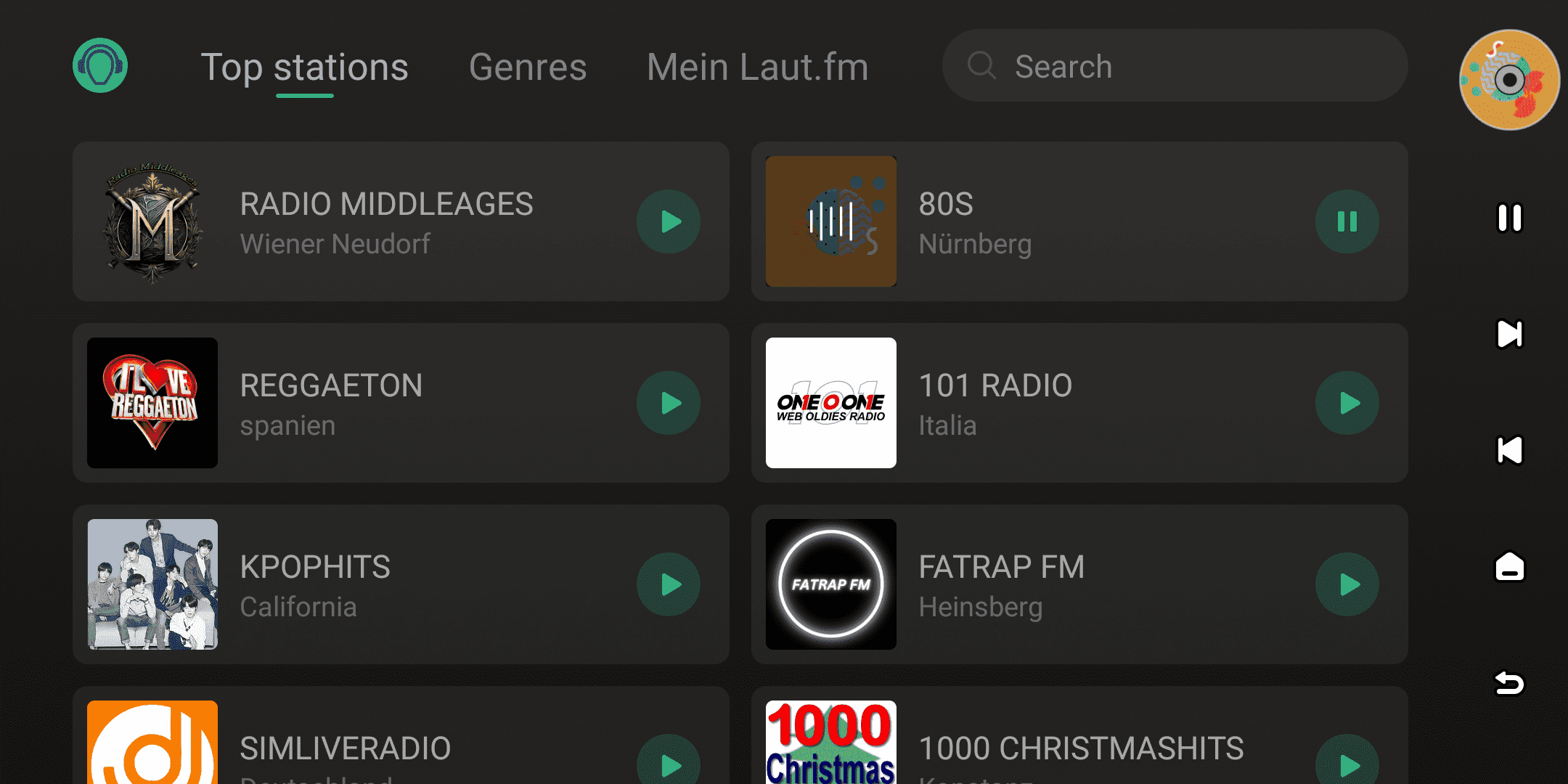The height and width of the screenshot is (784, 1568).
Task: Skip to the next station
Action: click(x=1509, y=334)
